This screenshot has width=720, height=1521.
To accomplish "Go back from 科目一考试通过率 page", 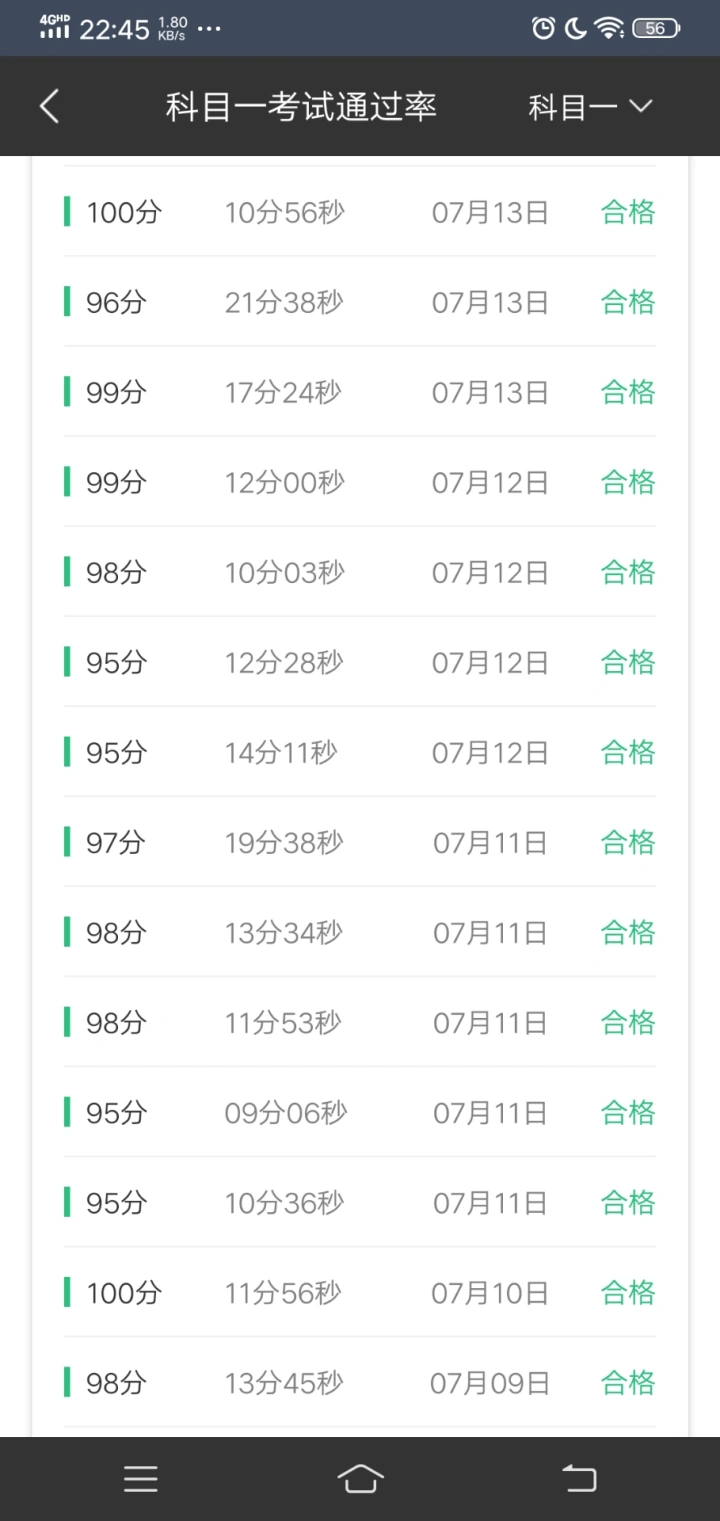I will pyautogui.click(x=49, y=106).
